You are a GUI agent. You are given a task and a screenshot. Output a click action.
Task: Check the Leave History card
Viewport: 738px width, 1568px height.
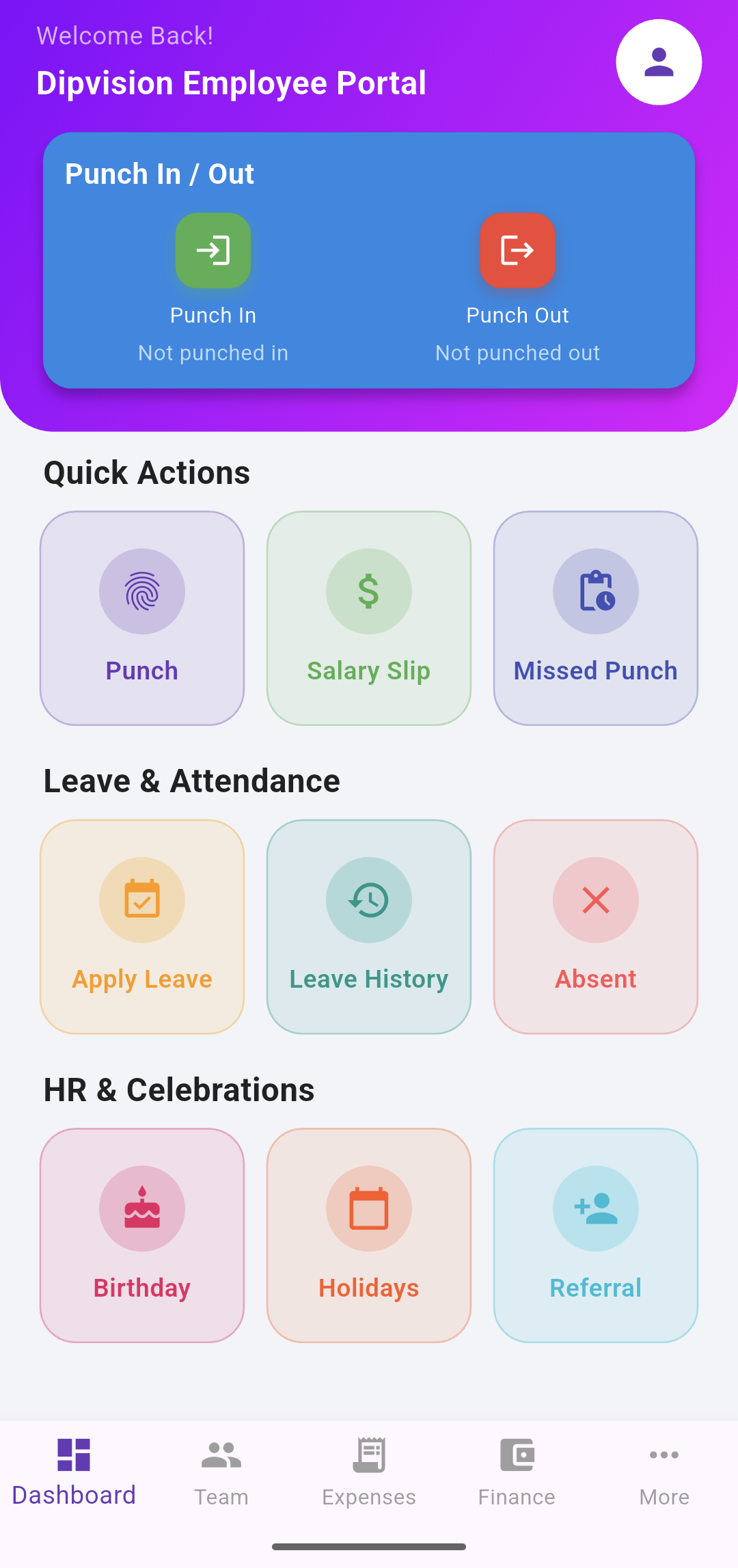(x=369, y=927)
